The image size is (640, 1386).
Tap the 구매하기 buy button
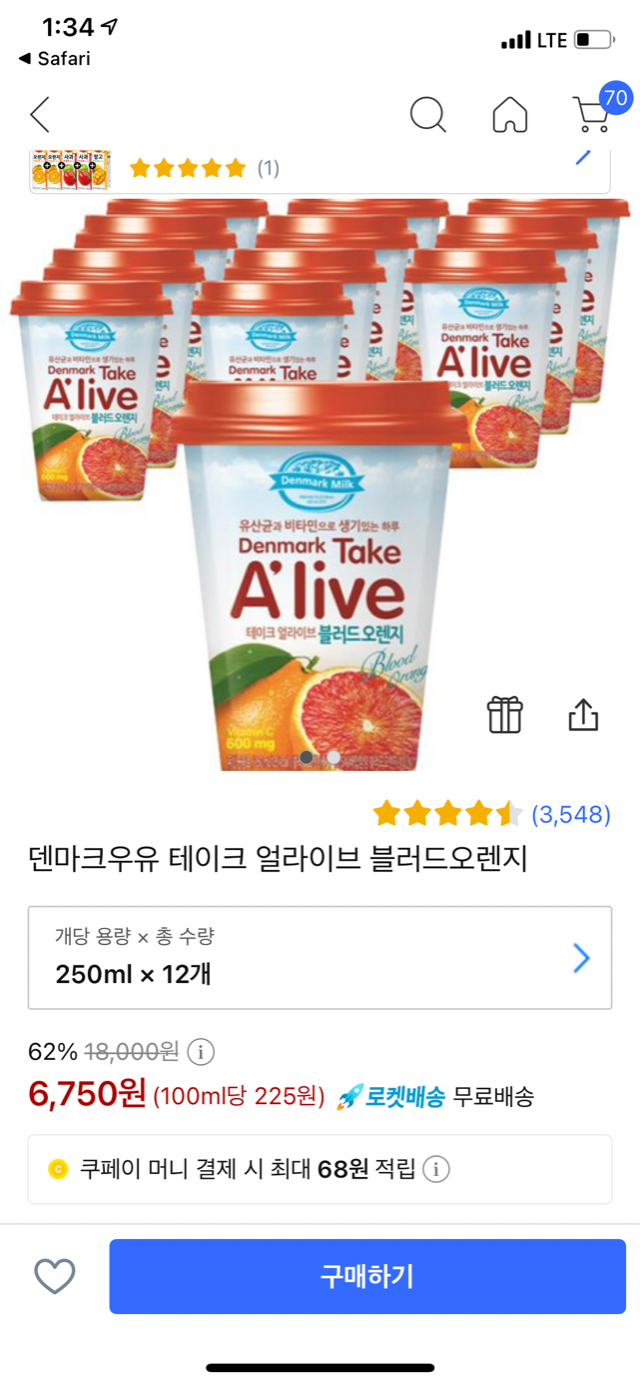(x=367, y=1276)
